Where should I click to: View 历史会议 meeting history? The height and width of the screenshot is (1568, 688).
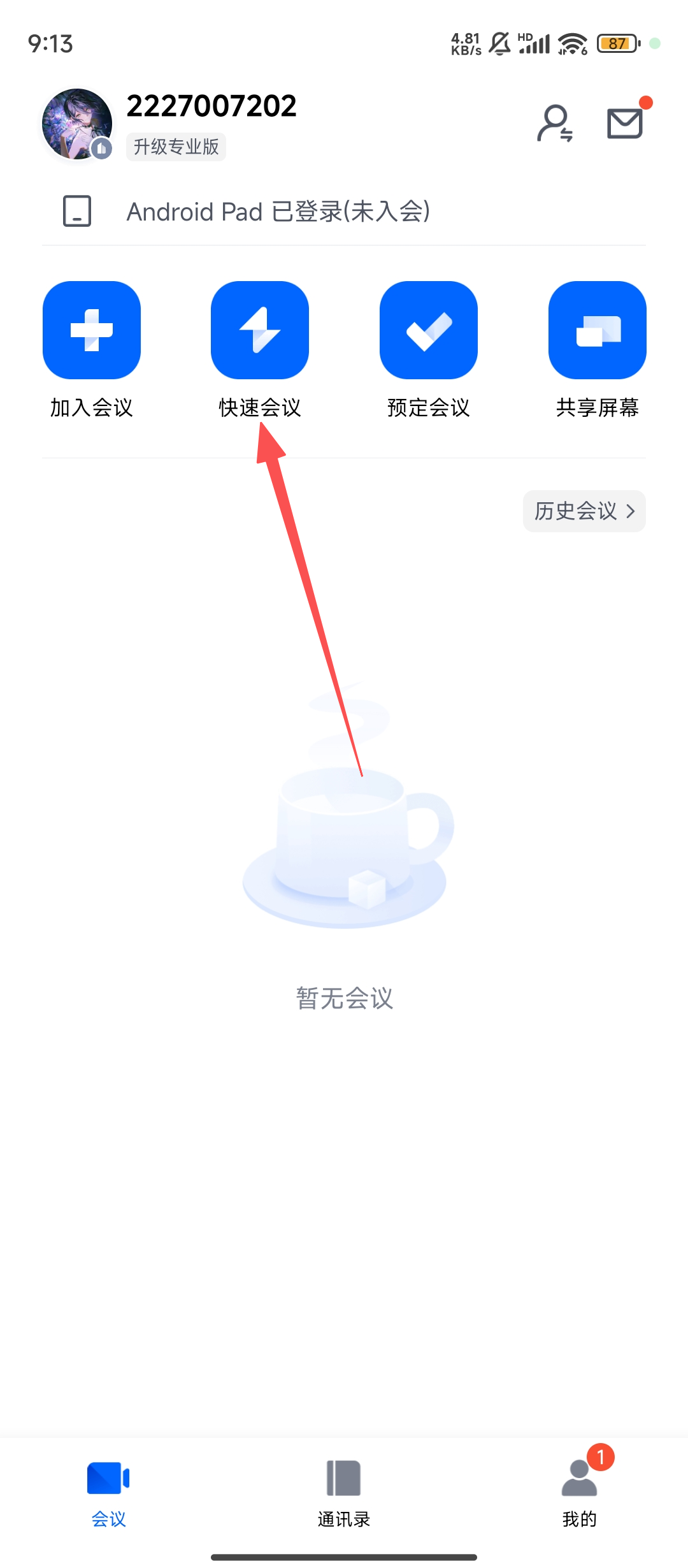point(584,511)
